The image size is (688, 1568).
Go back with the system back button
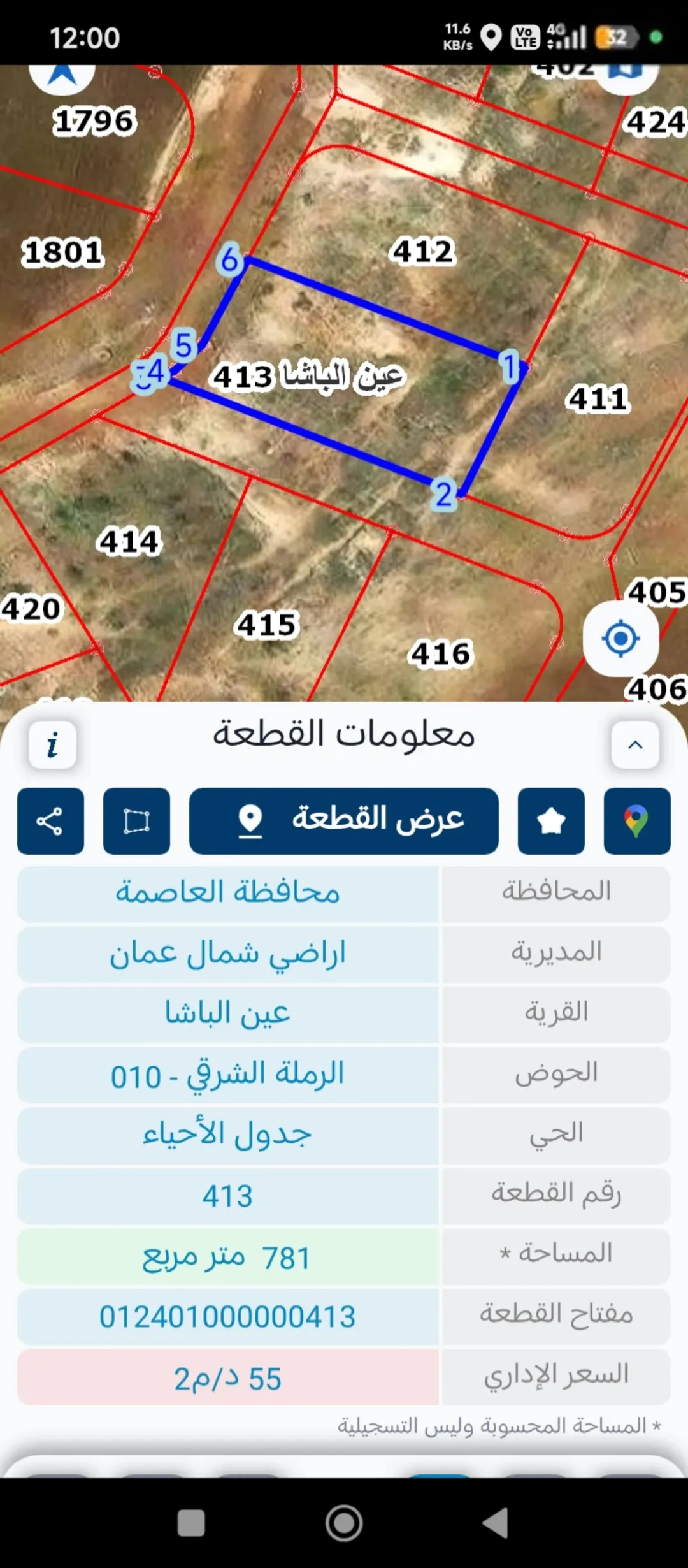[496, 1523]
